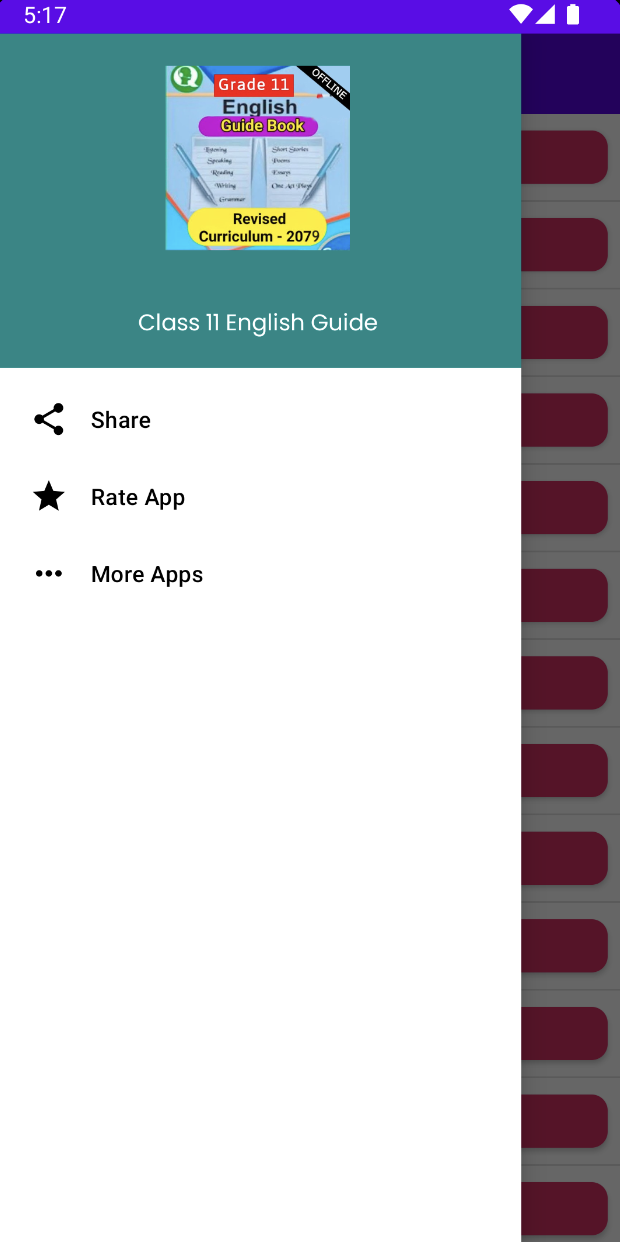Tap More Apps in the drawer
The height and width of the screenshot is (1242, 620).
pos(146,574)
